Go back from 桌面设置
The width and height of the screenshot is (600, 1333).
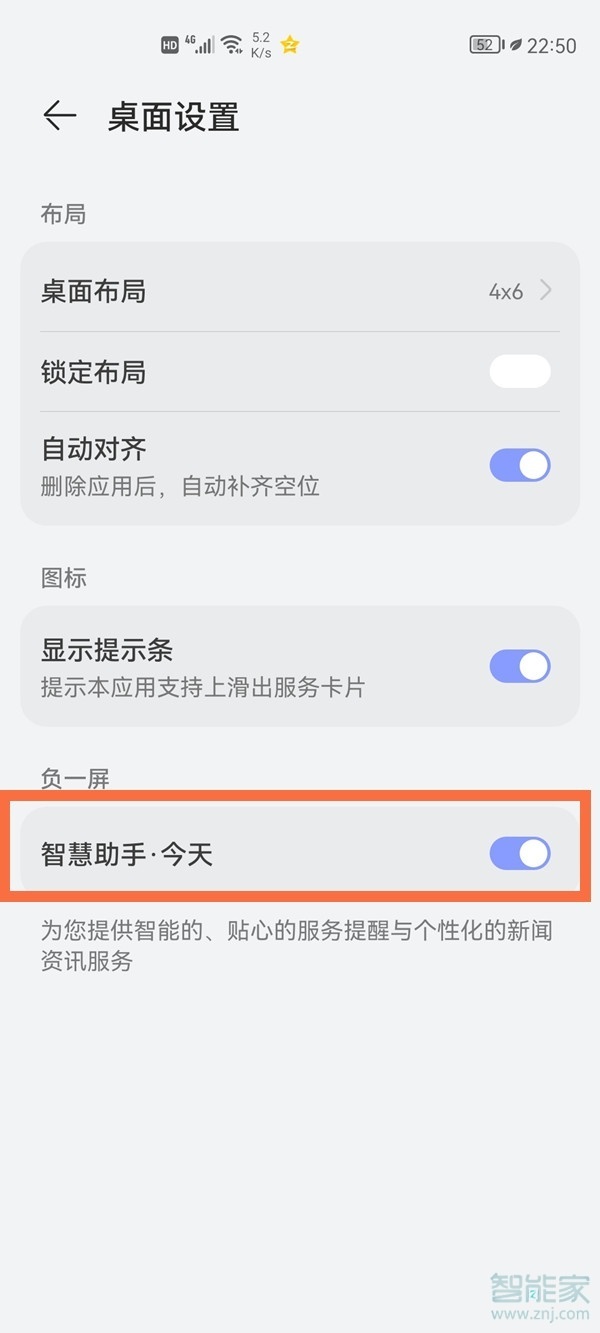pos(60,117)
